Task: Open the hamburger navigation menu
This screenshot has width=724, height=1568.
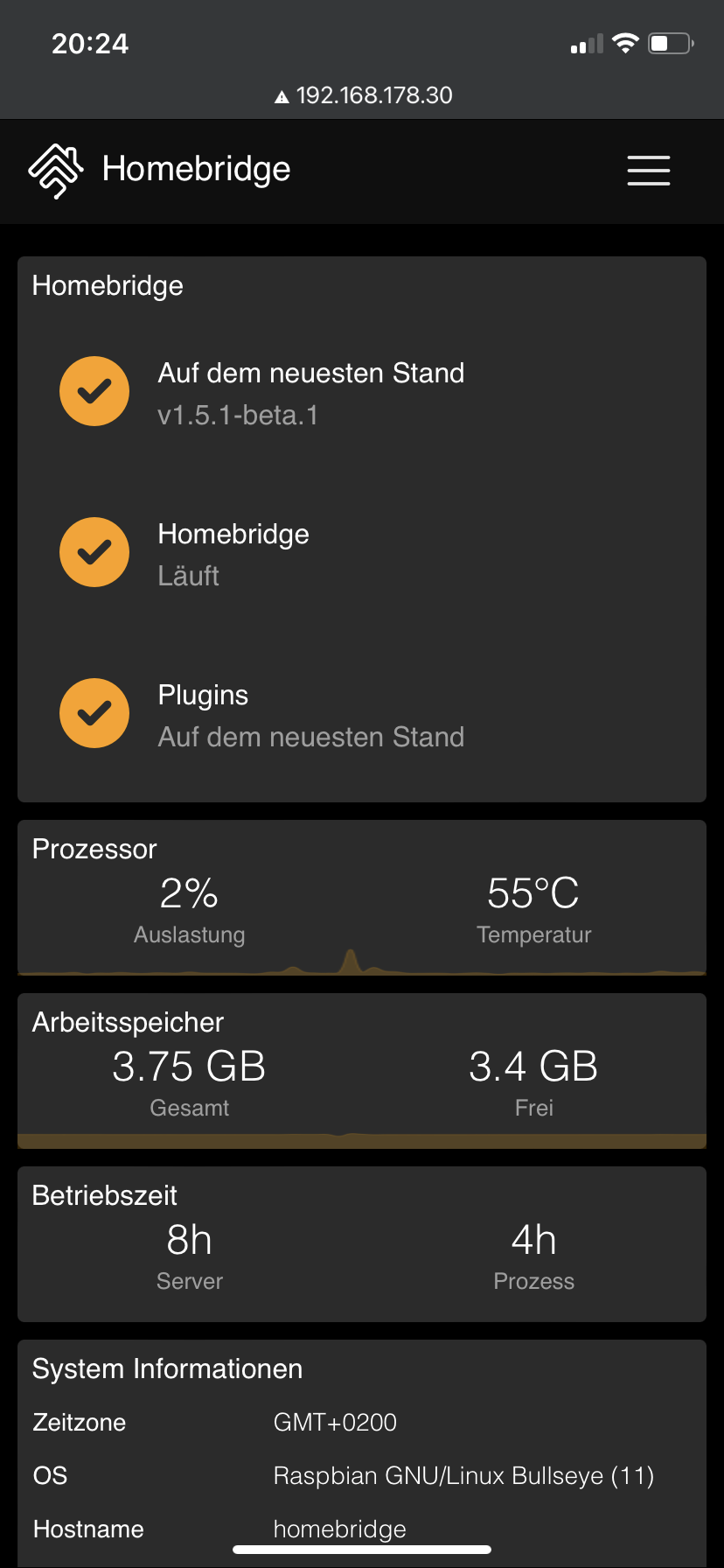Action: [x=648, y=171]
